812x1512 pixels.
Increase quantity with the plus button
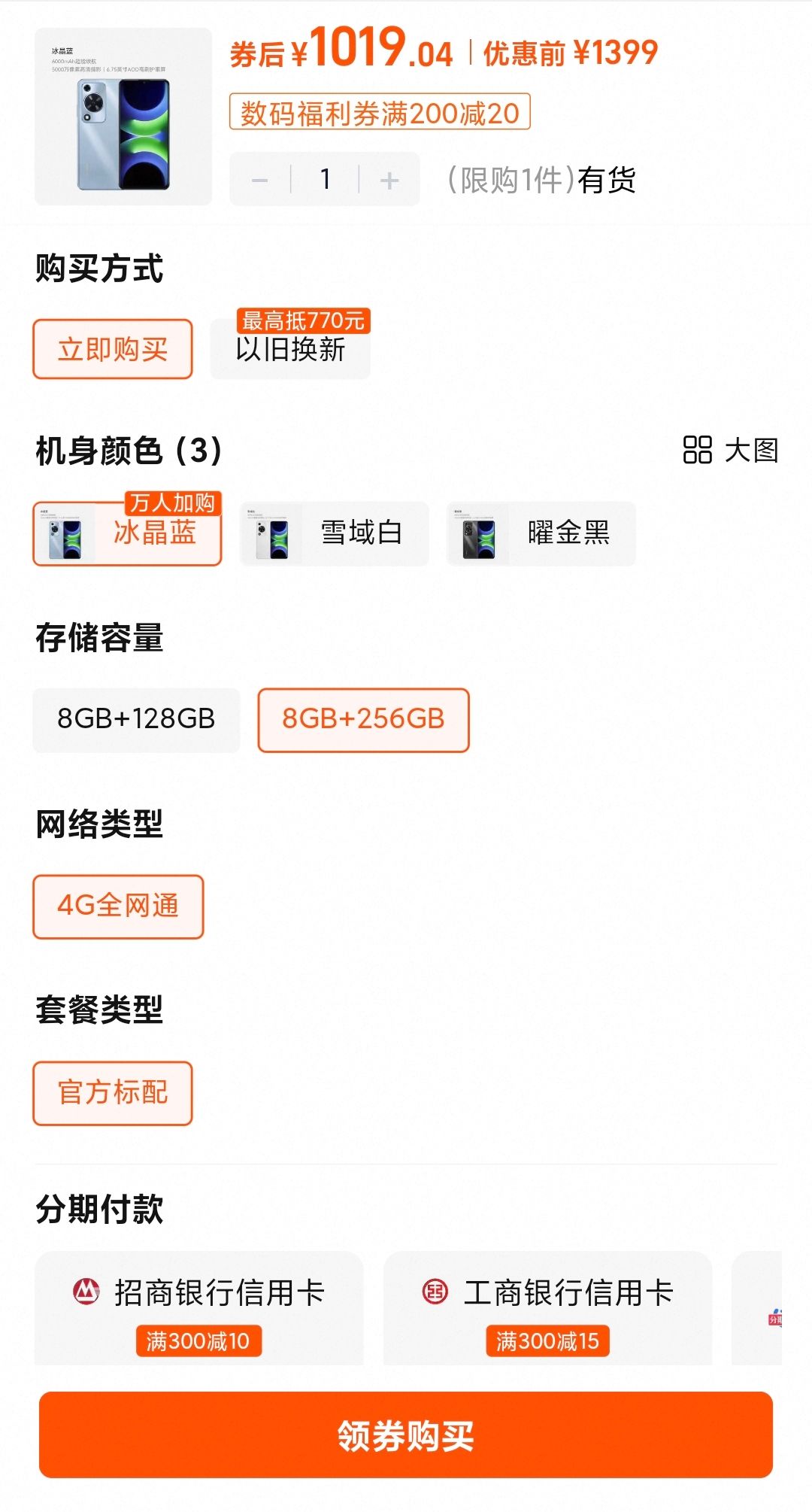pos(389,180)
